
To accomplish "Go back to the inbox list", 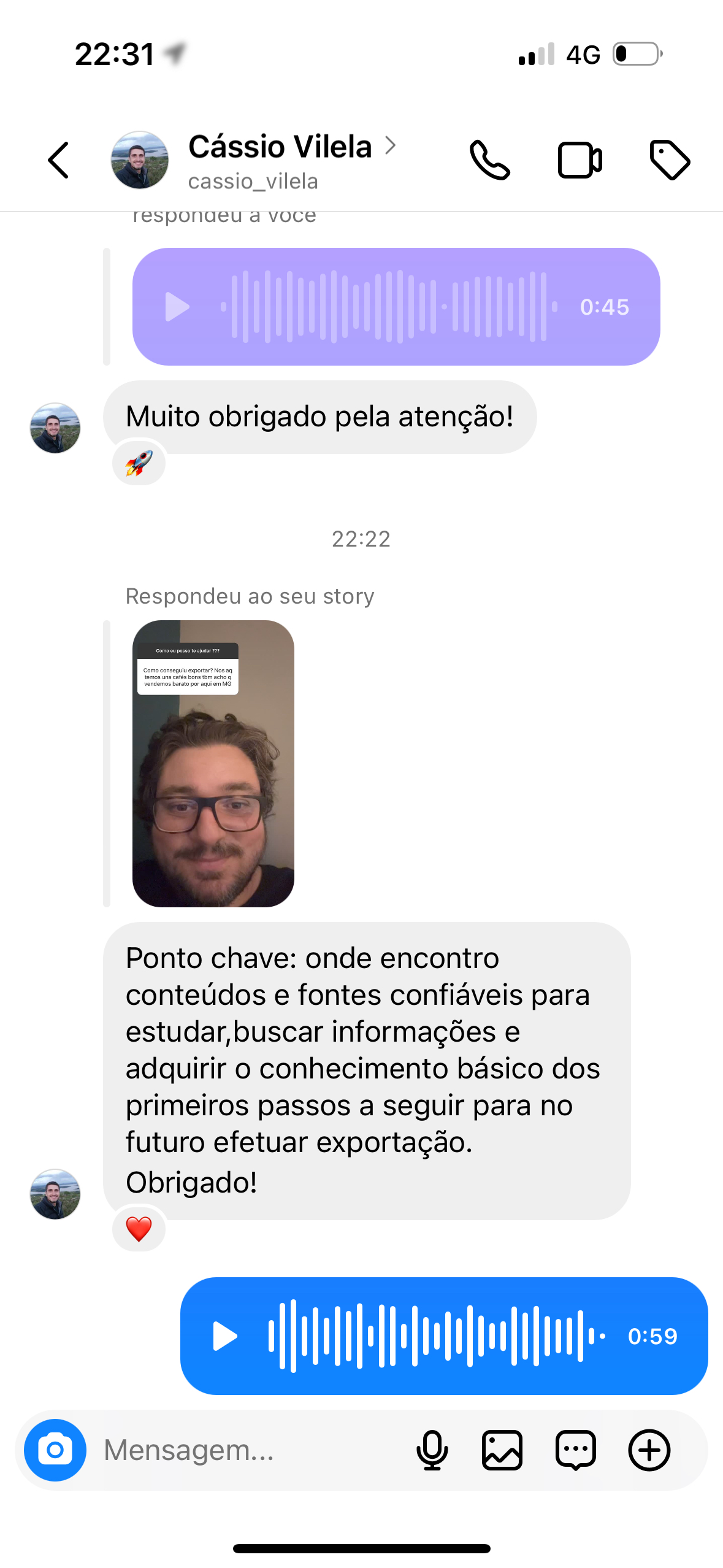I will [58, 160].
